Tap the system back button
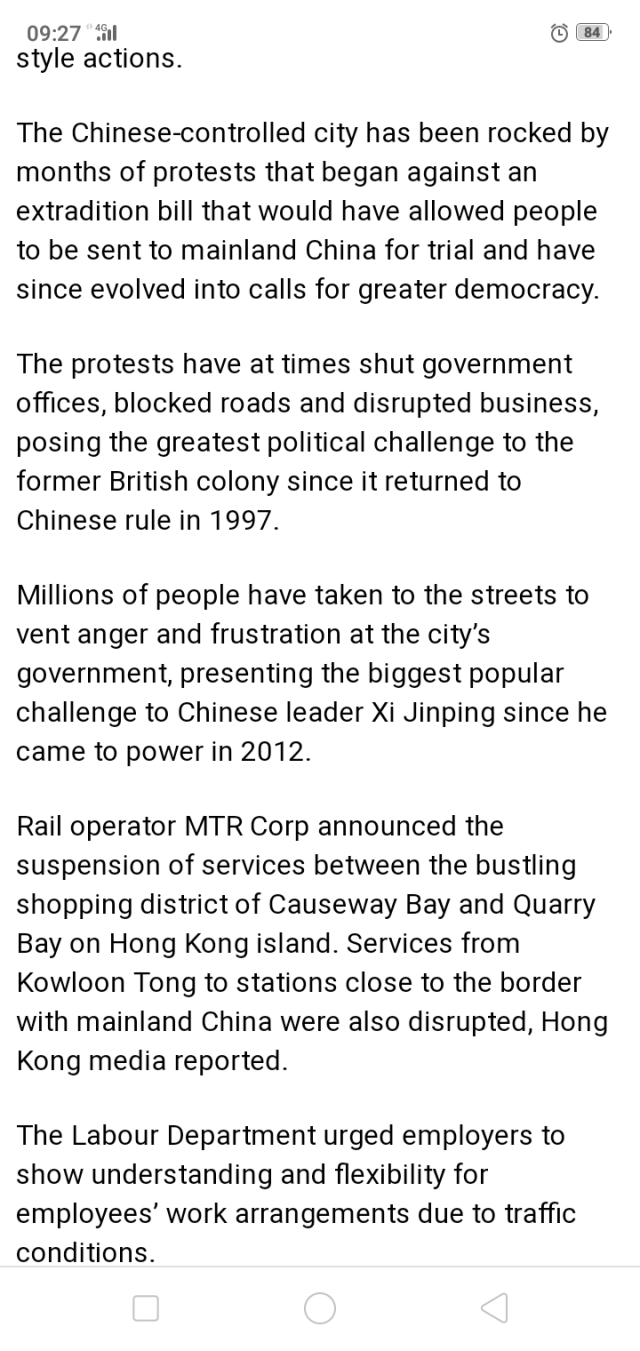640x1351 pixels. click(x=494, y=1307)
